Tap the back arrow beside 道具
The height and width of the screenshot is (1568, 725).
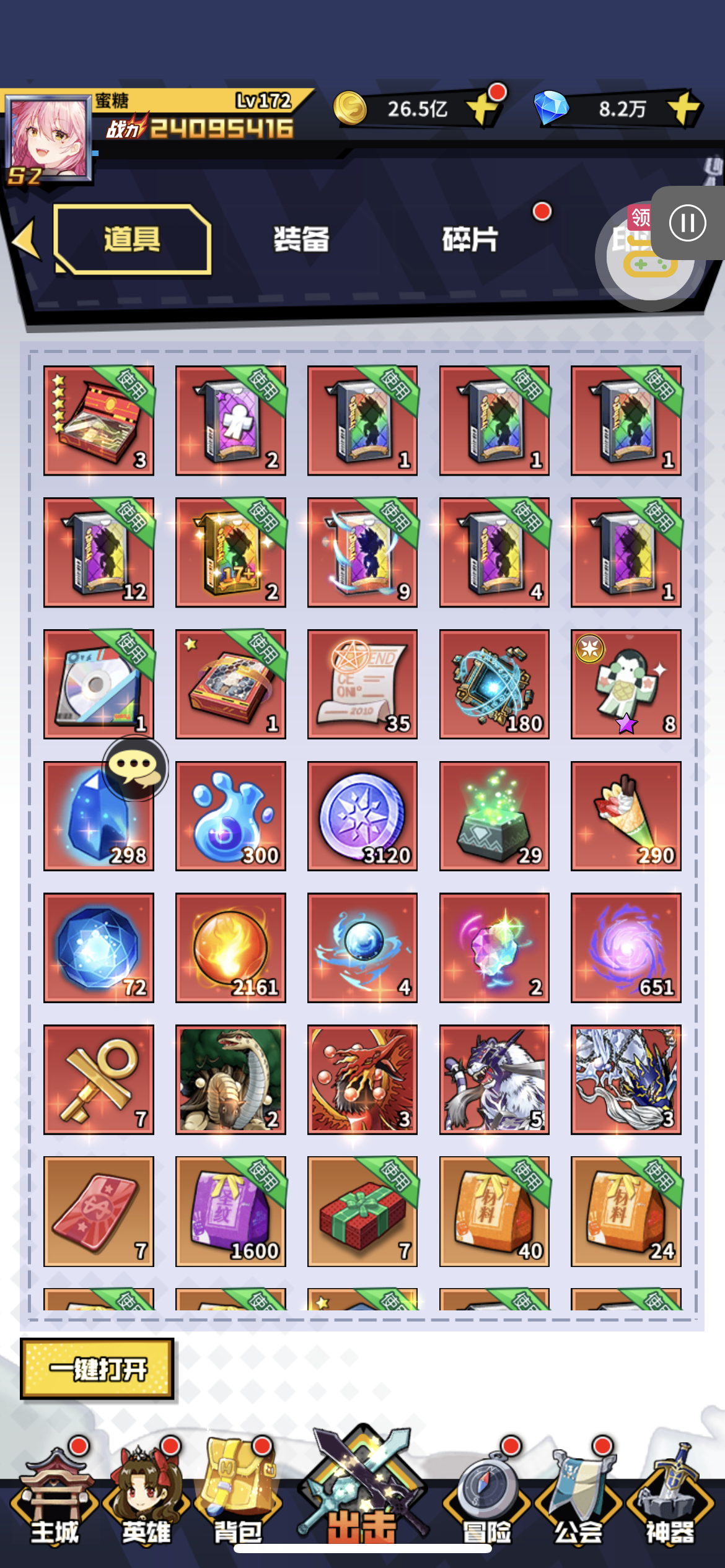26,239
